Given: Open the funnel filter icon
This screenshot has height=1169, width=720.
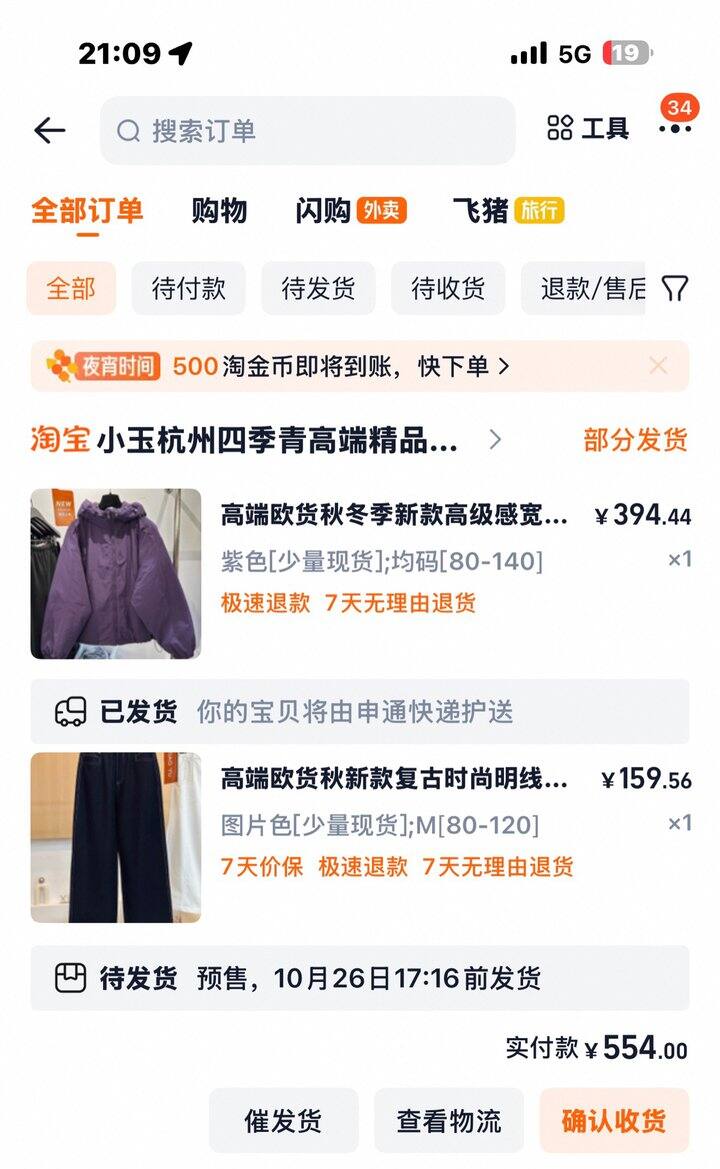Looking at the screenshot, I should (x=676, y=289).
